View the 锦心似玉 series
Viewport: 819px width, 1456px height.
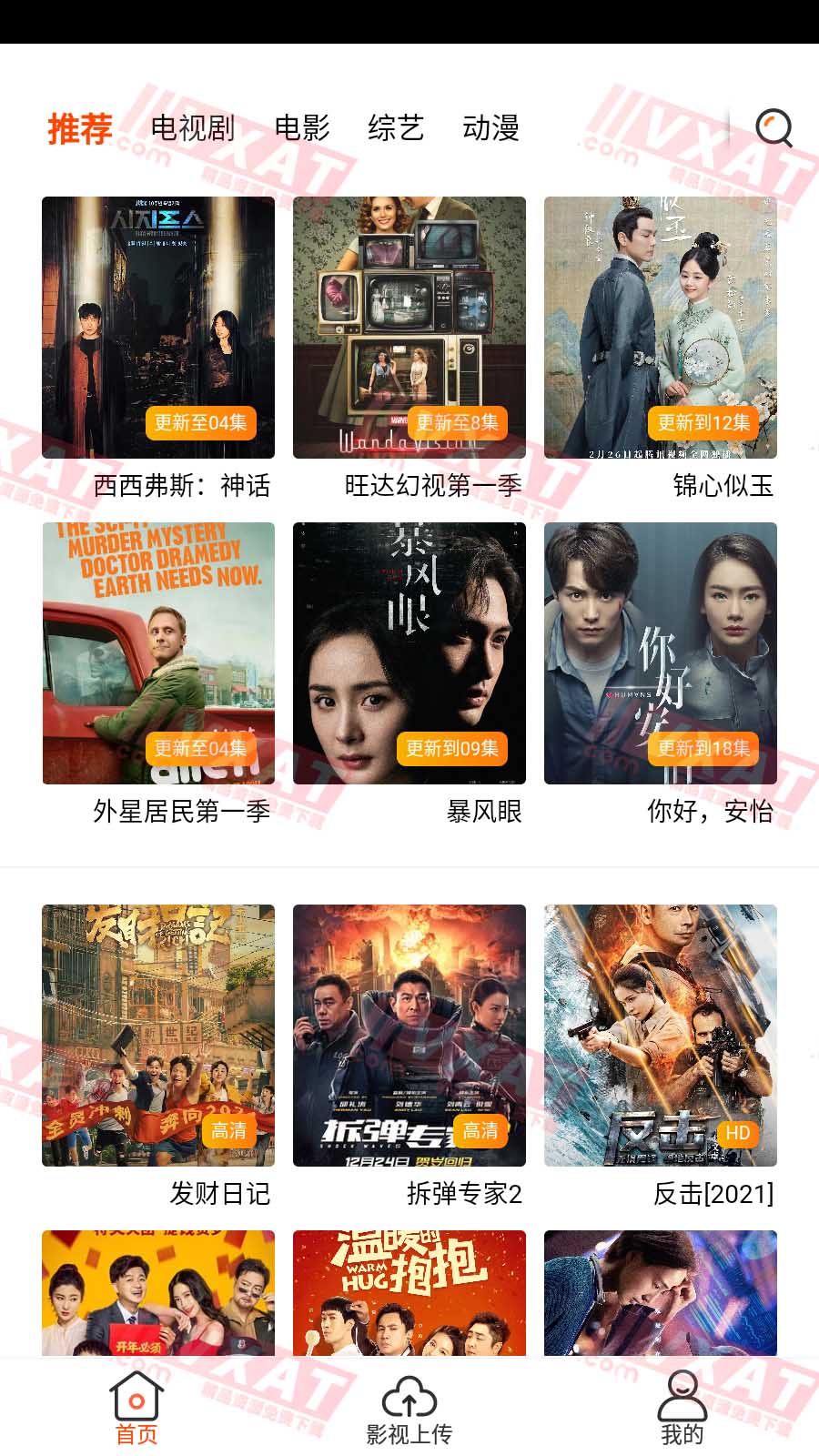(661, 328)
